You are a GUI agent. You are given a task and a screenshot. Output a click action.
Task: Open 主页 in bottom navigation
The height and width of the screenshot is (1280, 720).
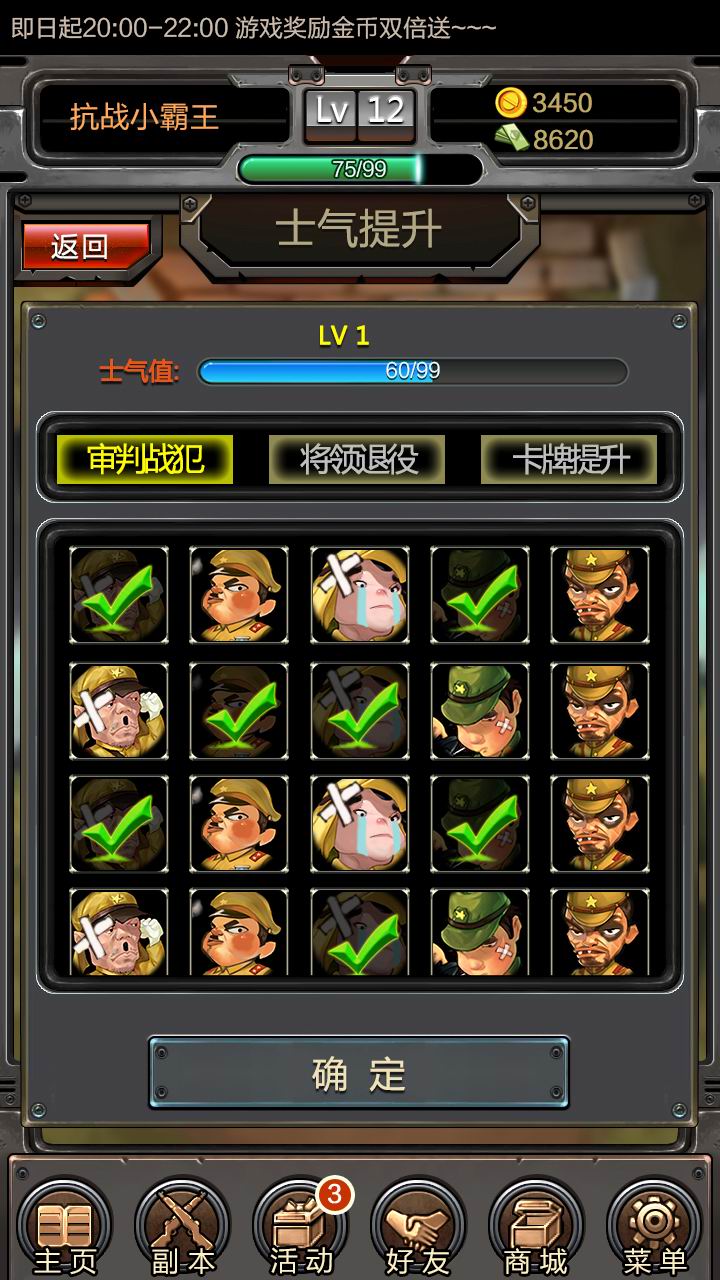(65, 1227)
